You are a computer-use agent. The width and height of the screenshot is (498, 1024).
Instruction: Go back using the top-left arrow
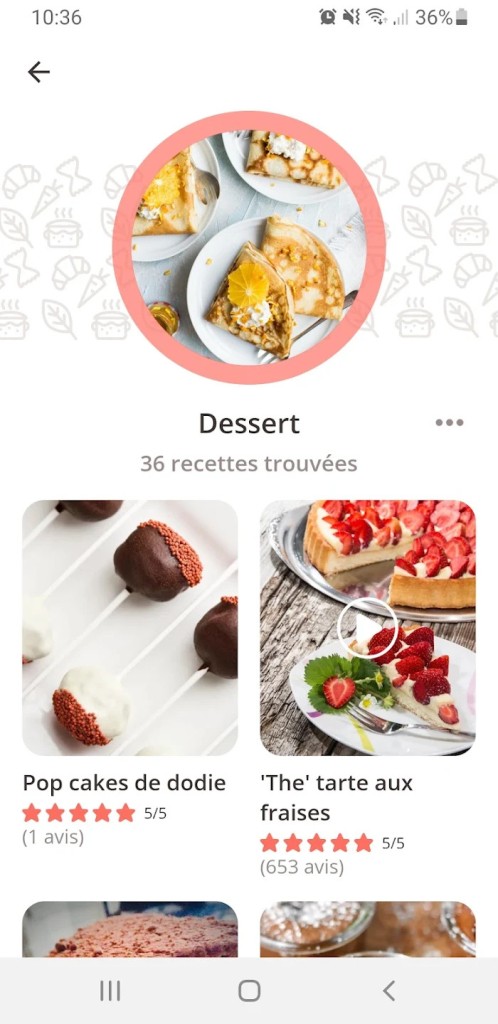[x=39, y=72]
